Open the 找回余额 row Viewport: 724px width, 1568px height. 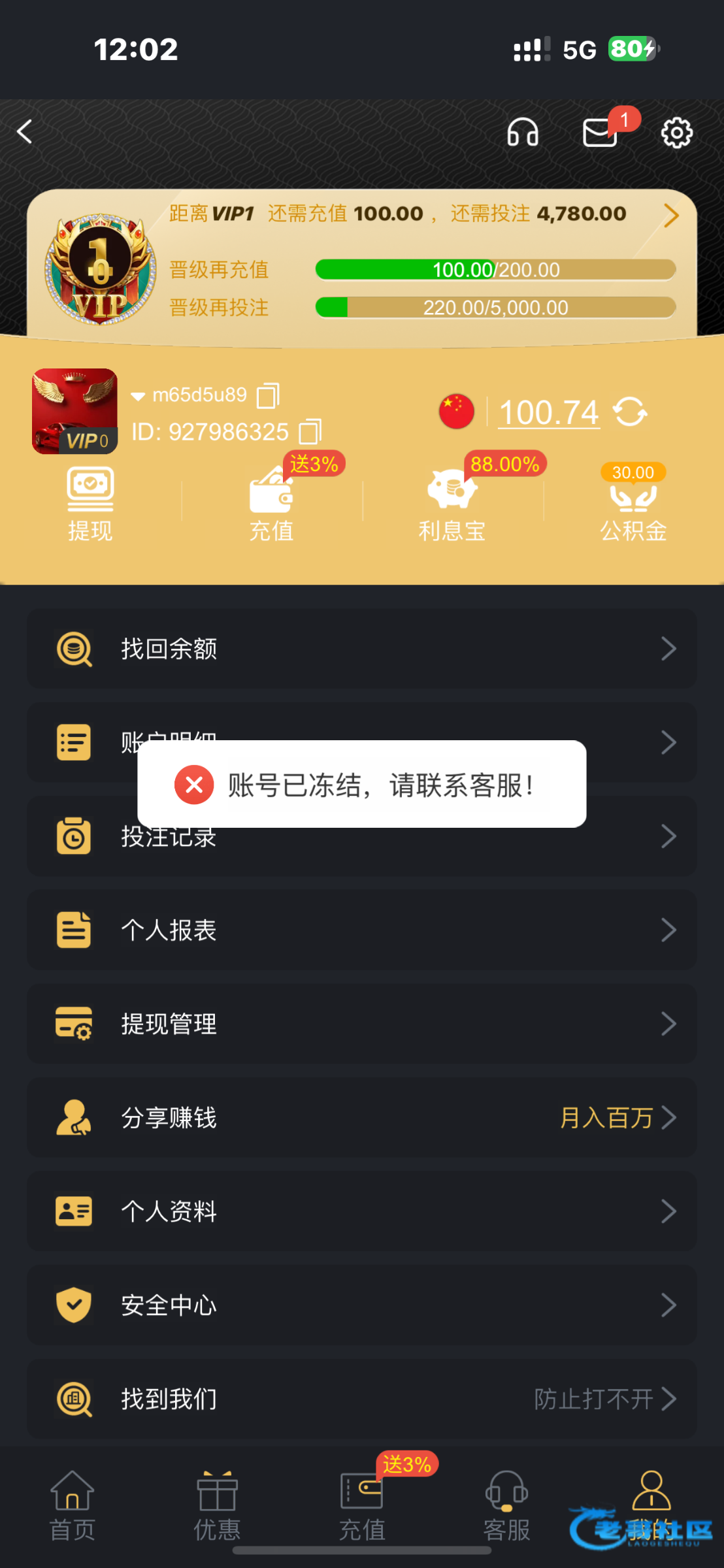361,649
